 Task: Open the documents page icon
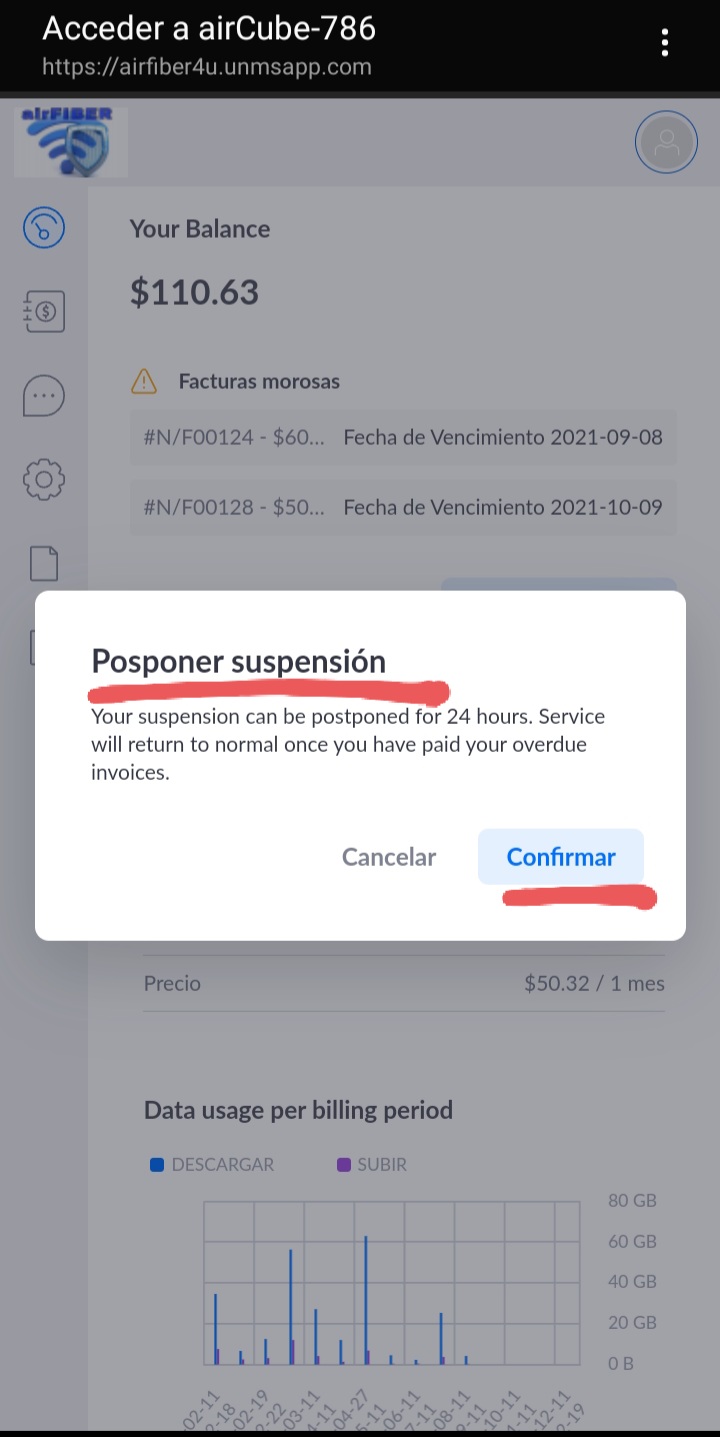tap(44, 564)
